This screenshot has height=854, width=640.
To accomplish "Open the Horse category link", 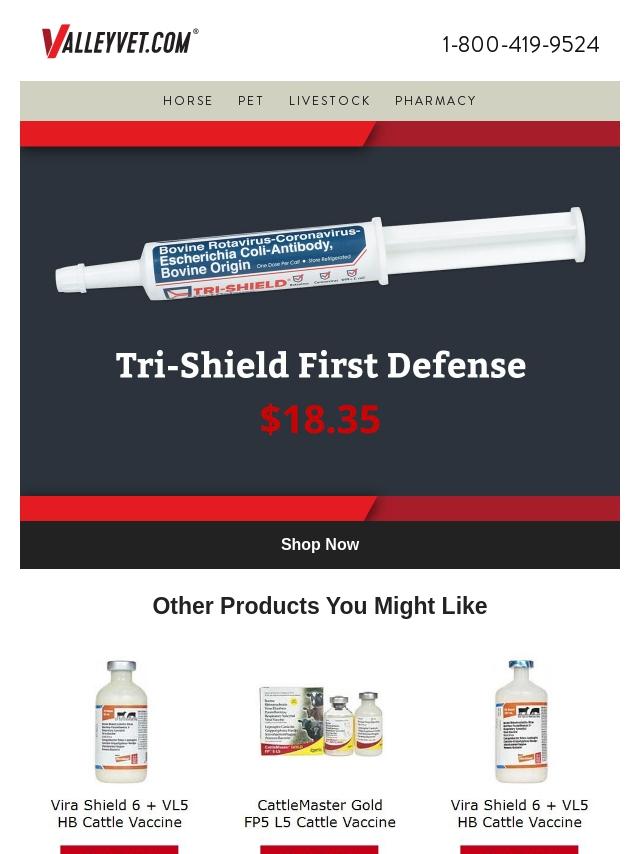I will click(x=187, y=101).
